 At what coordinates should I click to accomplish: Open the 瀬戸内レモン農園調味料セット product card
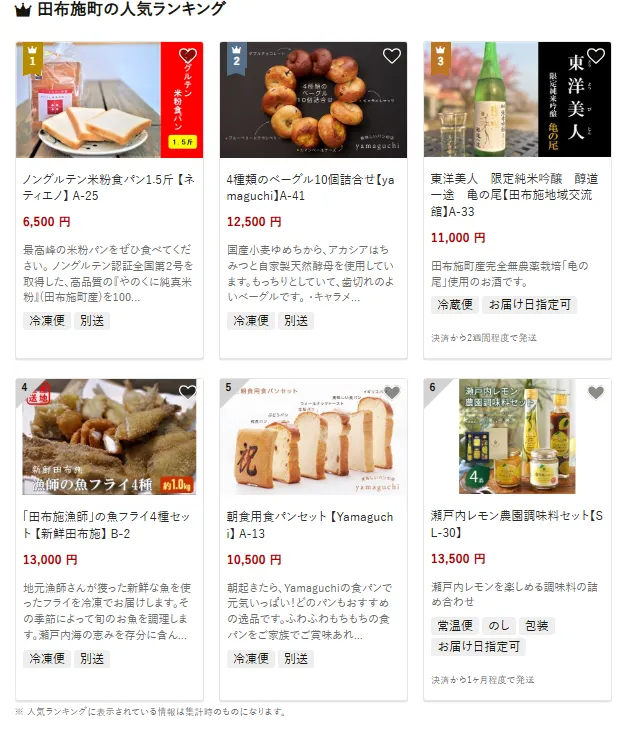[x=517, y=524]
